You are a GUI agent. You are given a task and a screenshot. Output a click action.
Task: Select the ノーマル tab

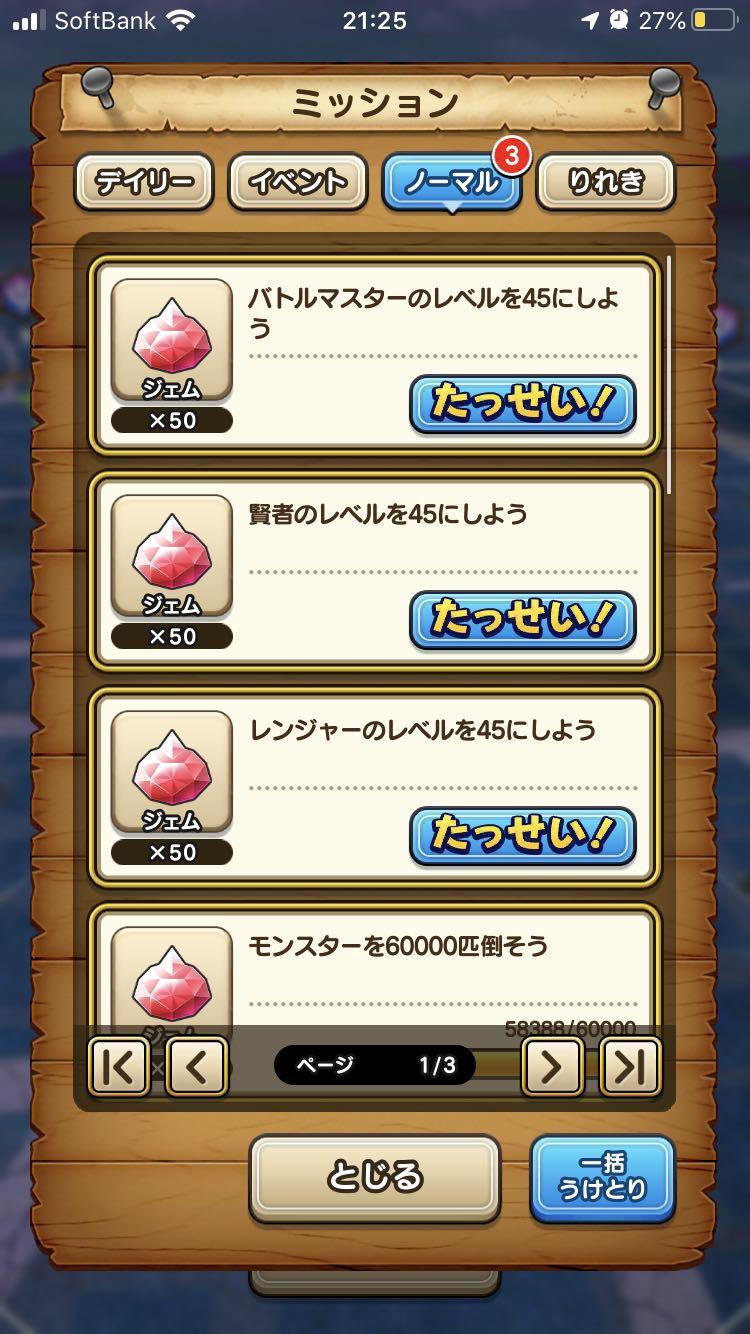pyautogui.click(x=451, y=182)
